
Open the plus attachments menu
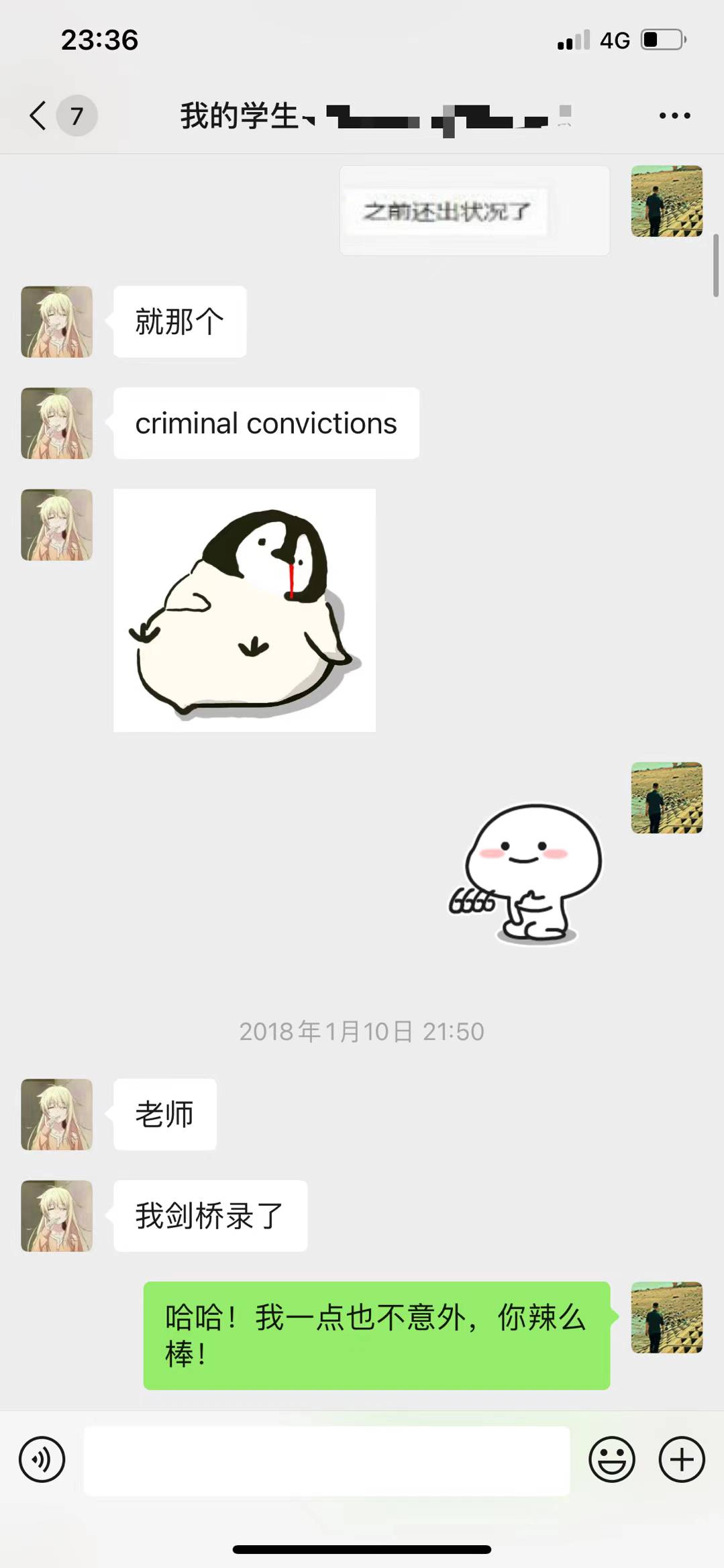click(x=682, y=1459)
